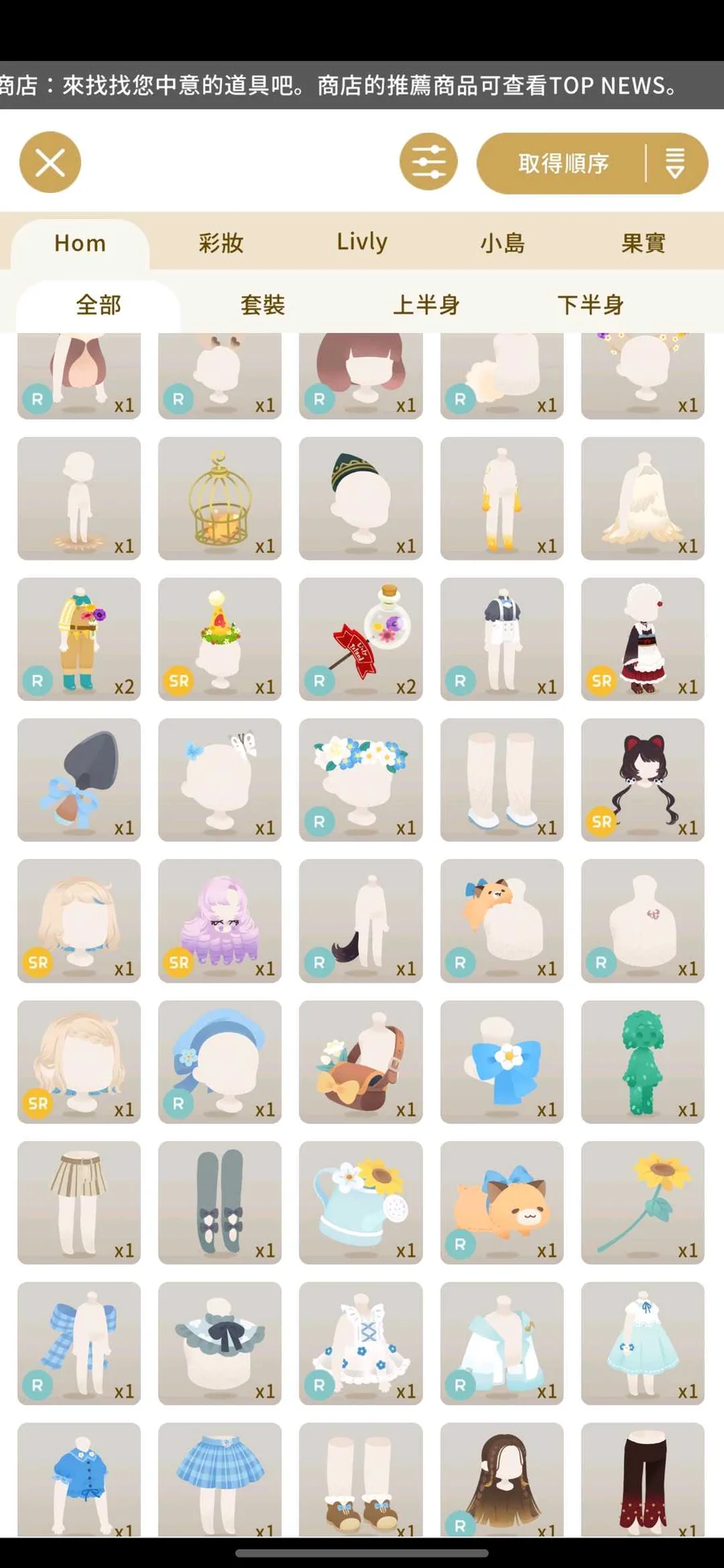The image size is (724, 1568).
Task: Filter items by 上半身
Action: pyautogui.click(x=426, y=305)
